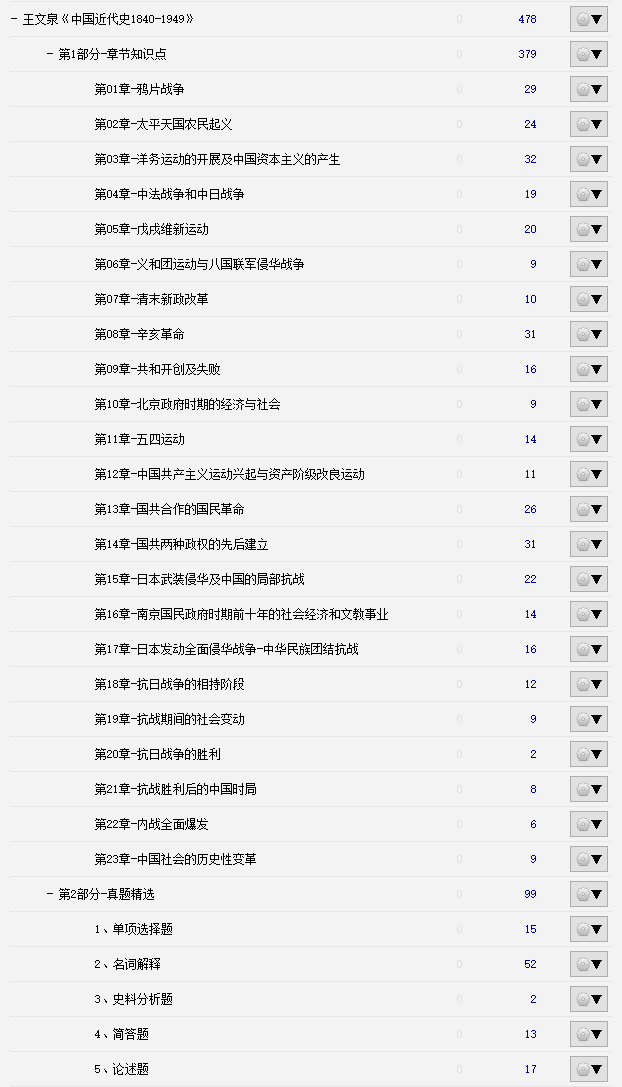
Task: Open 第13章-国共合作的国民革命
Action: pos(169,510)
